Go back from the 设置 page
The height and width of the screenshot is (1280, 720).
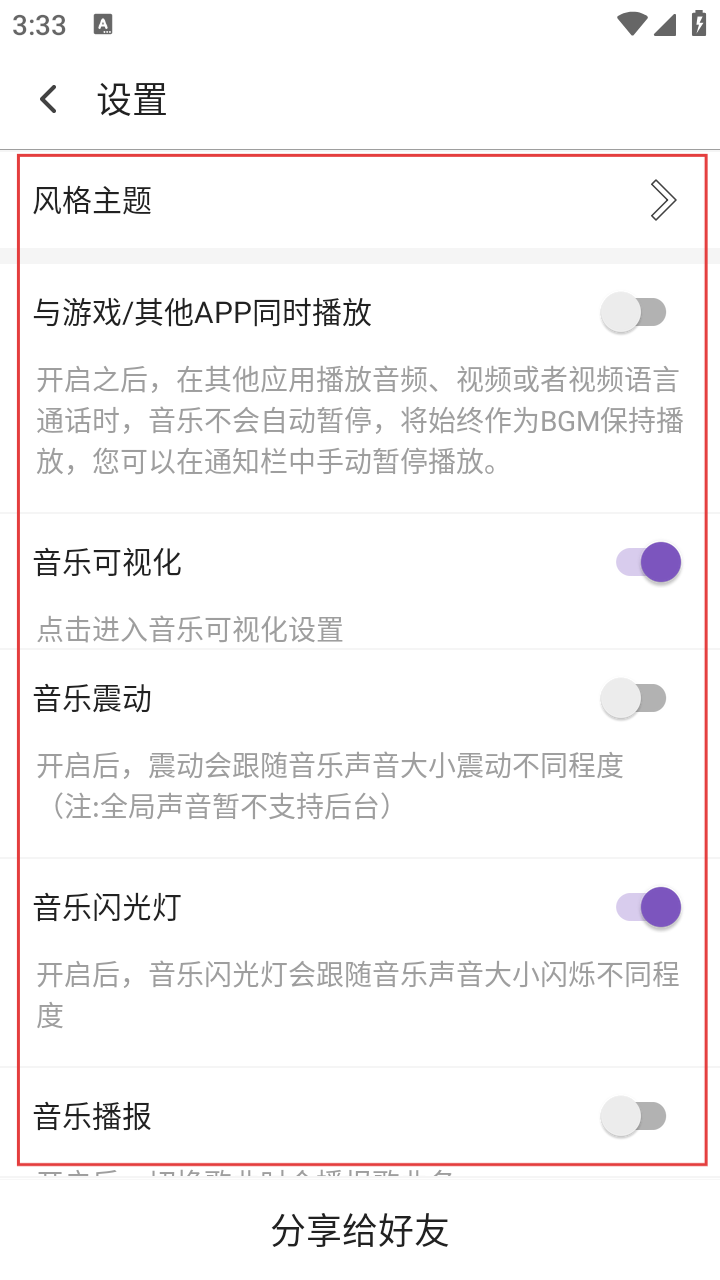tap(48, 100)
